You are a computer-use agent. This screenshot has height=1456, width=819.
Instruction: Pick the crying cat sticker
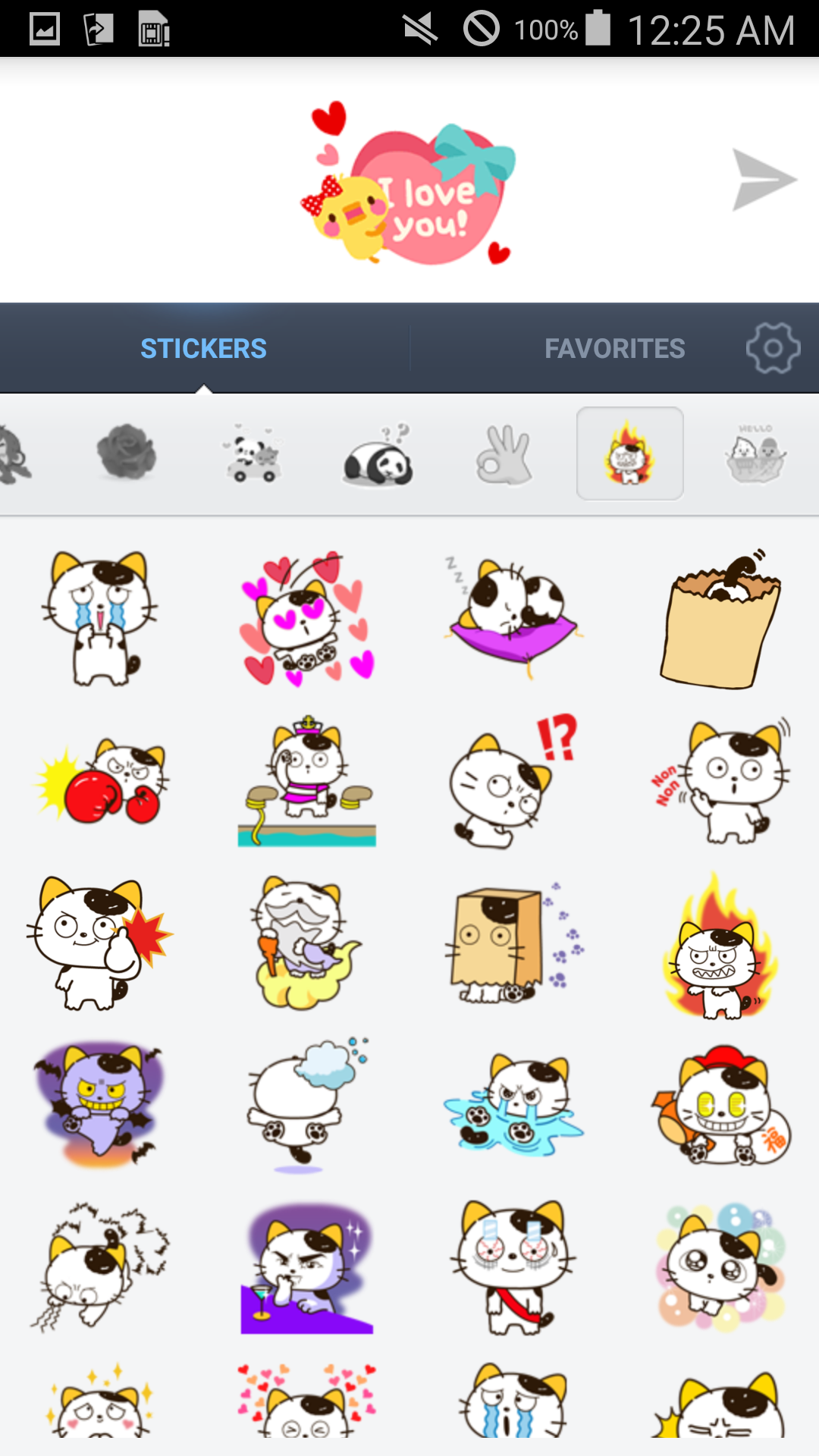pyautogui.click(x=99, y=618)
